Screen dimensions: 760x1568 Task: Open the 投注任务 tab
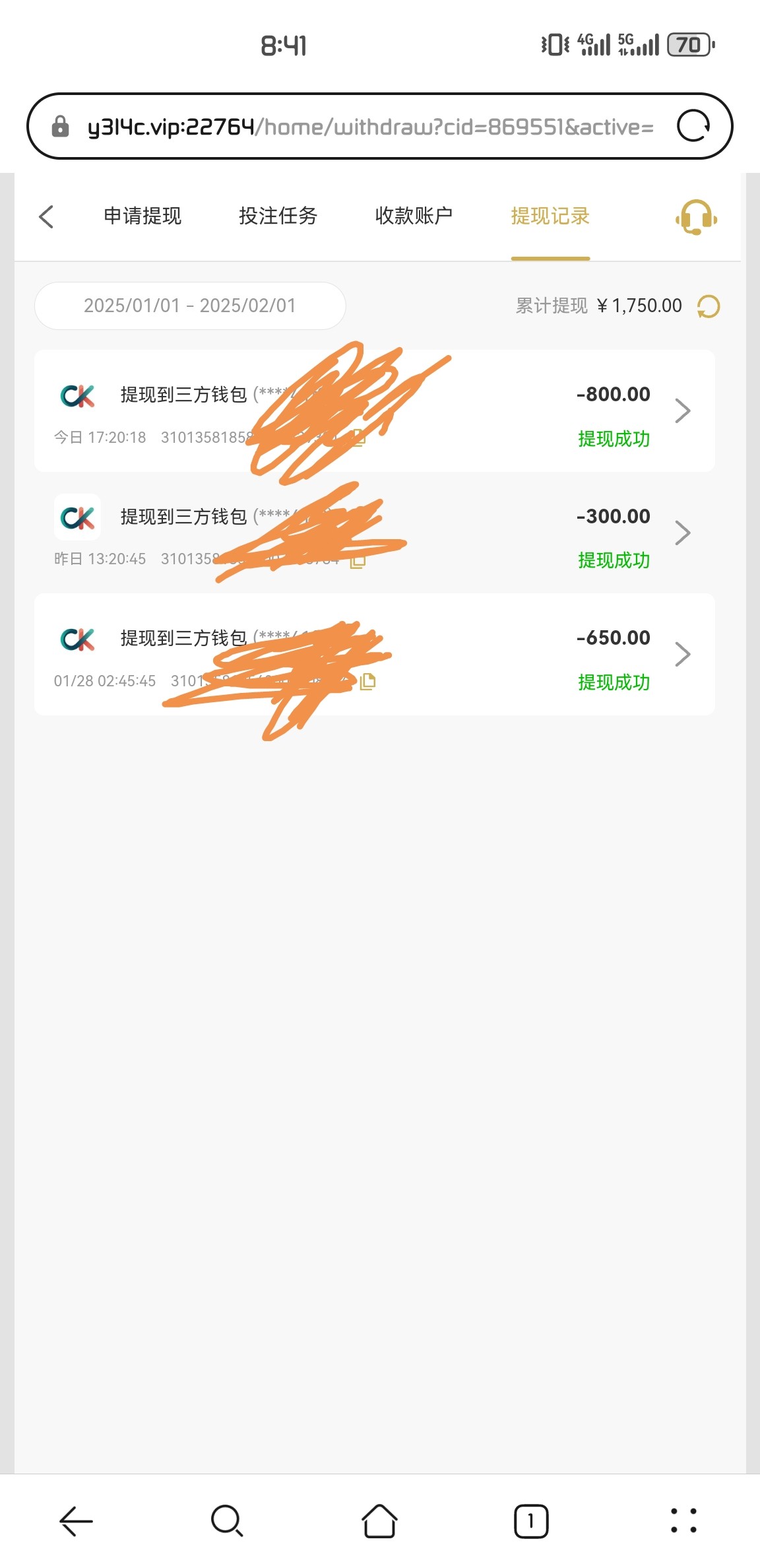[278, 216]
